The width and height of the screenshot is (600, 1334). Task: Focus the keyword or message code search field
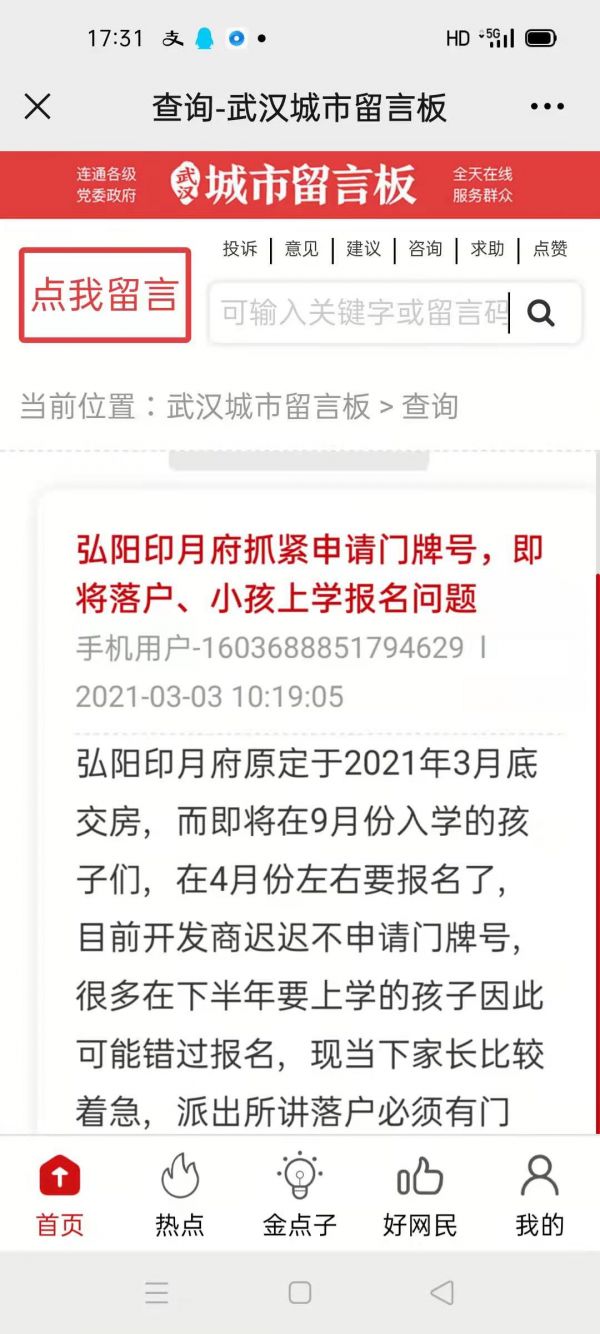(x=360, y=313)
